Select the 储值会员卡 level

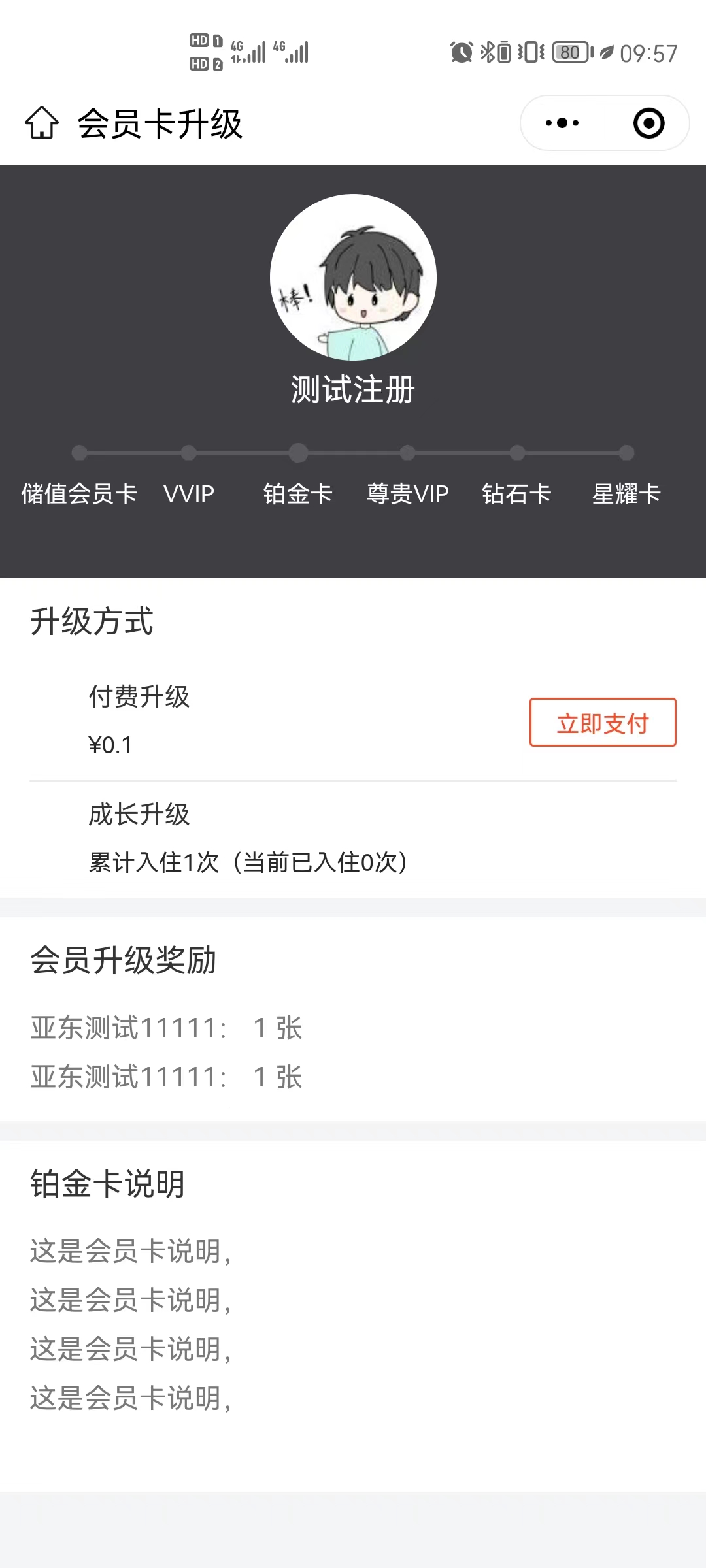pyautogui.click(x=79, y=493)
